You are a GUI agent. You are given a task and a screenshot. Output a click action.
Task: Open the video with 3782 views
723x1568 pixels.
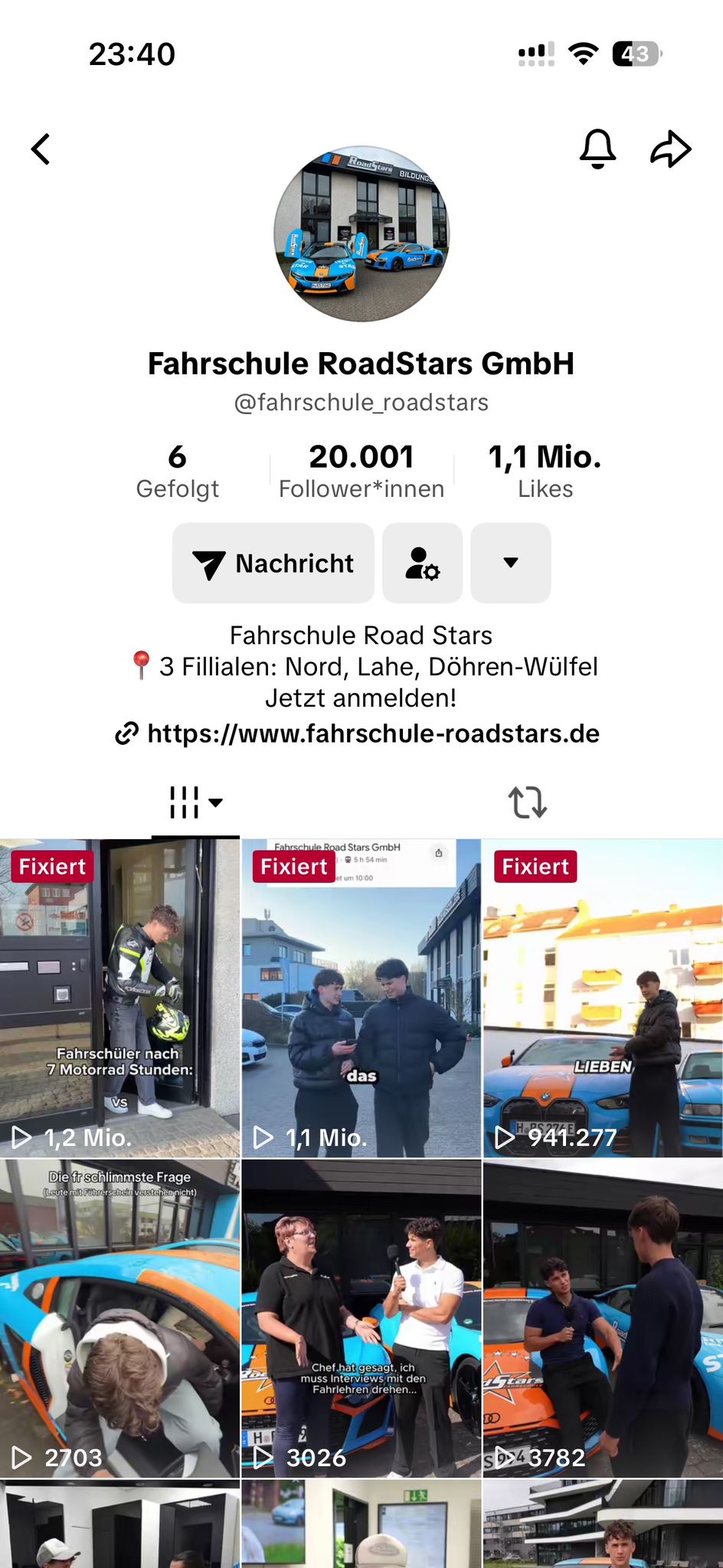point(603,1318)
